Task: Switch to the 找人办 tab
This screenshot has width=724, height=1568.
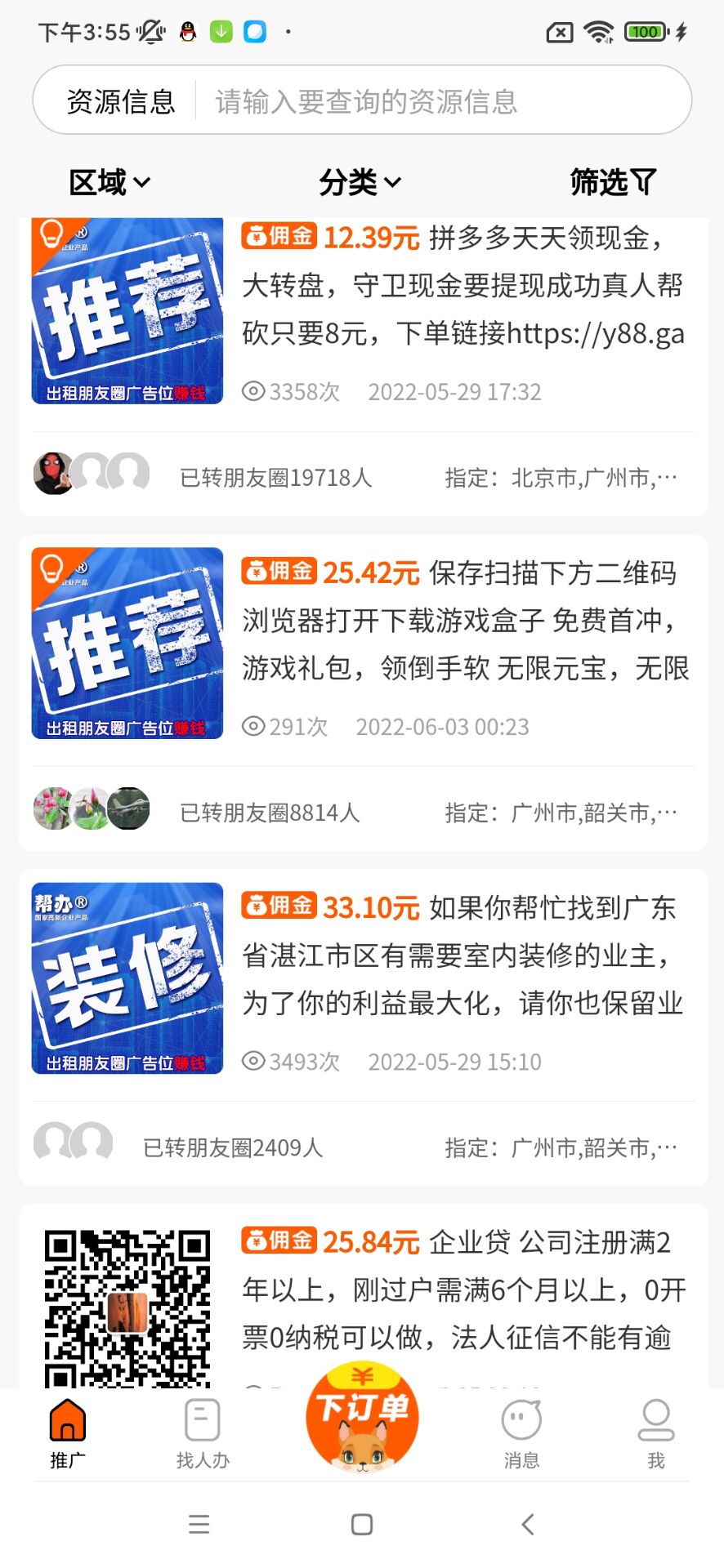Action: pos(203,1433)
